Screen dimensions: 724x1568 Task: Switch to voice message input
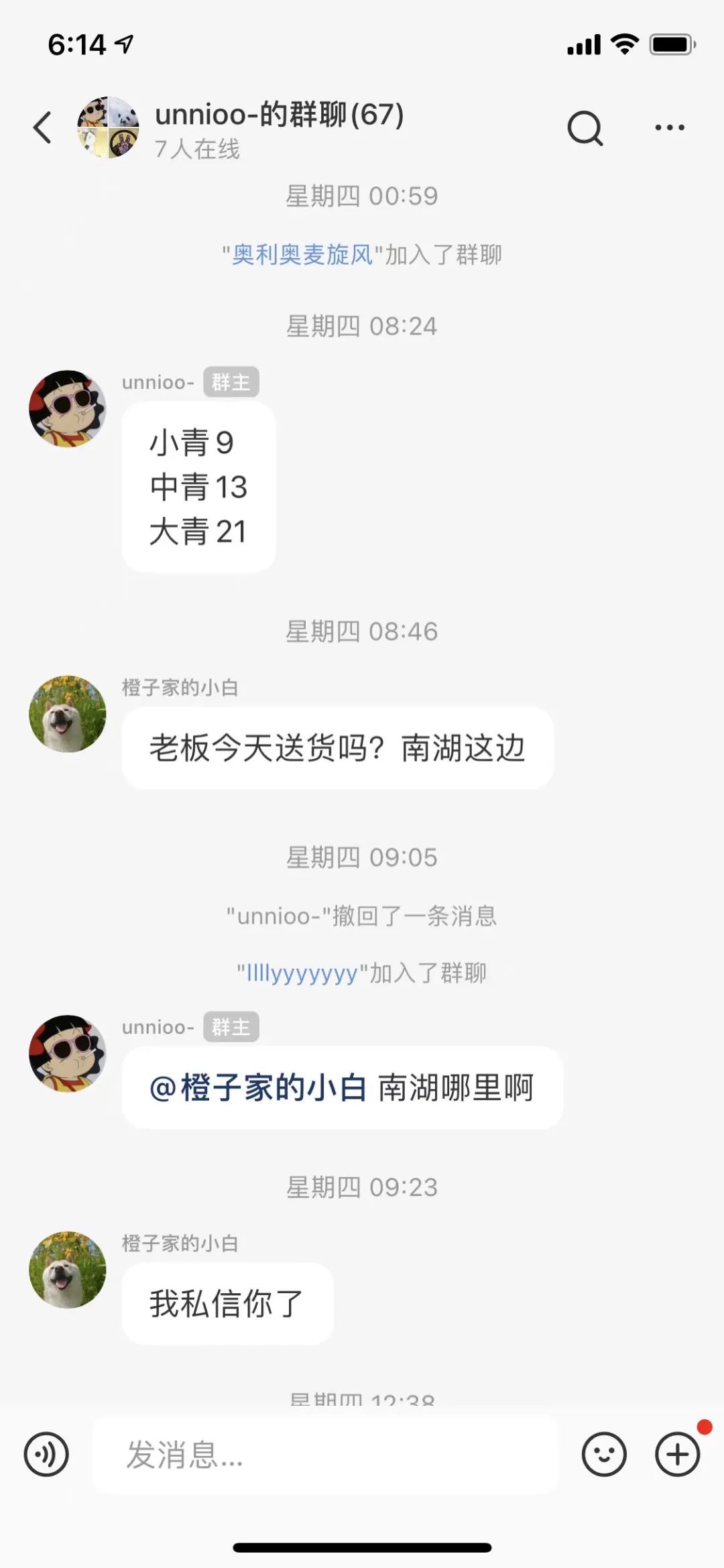(x=46, y=1454)
